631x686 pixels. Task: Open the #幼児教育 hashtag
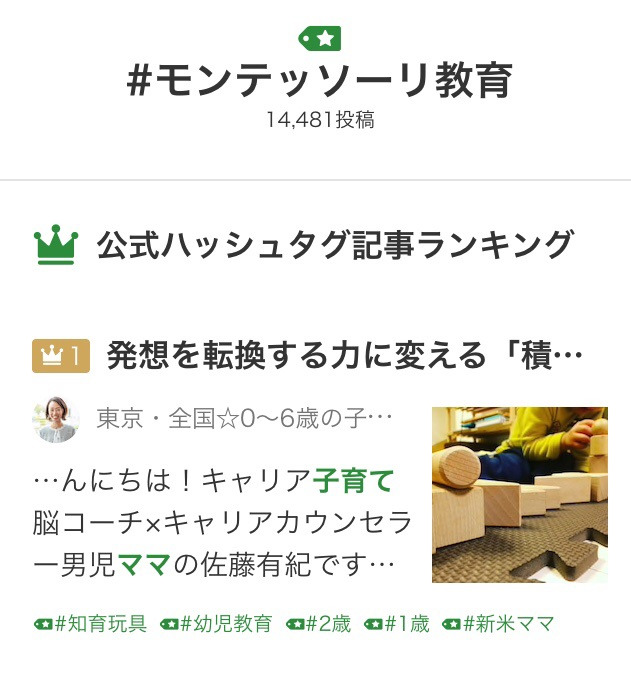coord(216,624)
